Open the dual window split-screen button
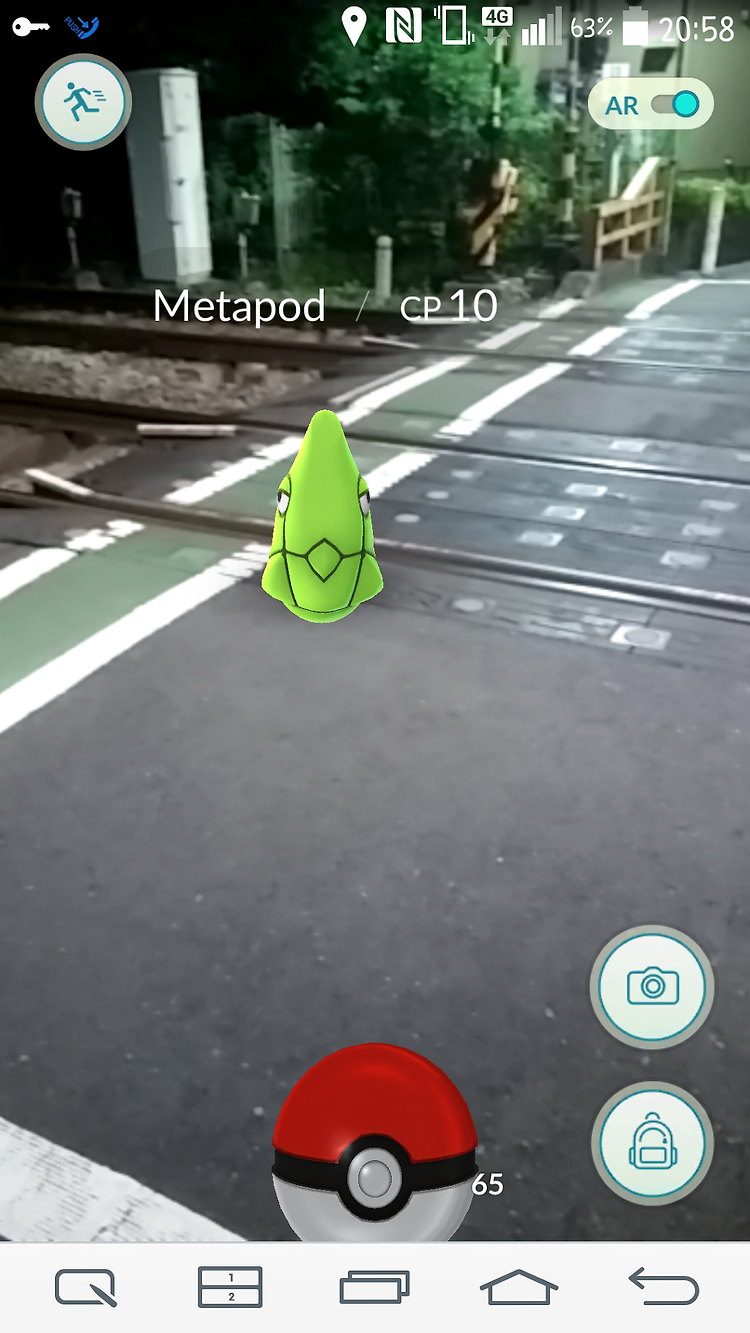 pos(230,1287)
